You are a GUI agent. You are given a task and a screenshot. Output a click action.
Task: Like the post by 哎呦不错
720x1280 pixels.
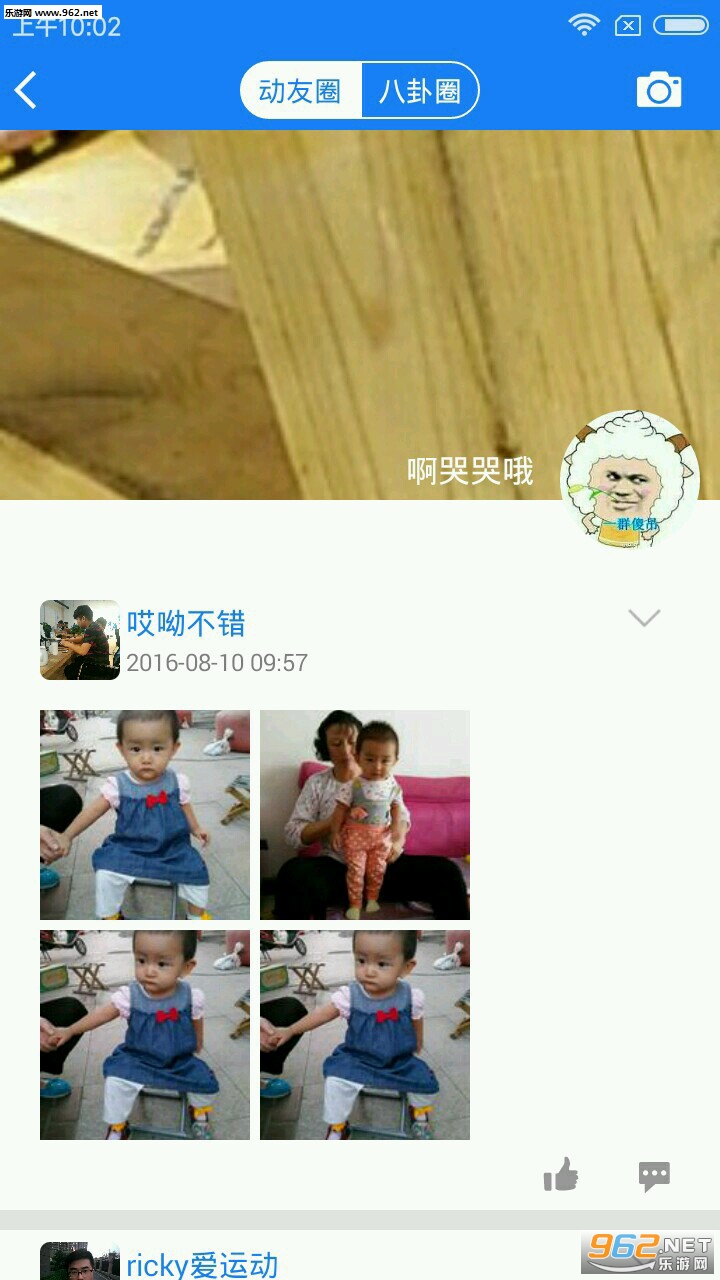point(561,1175)
